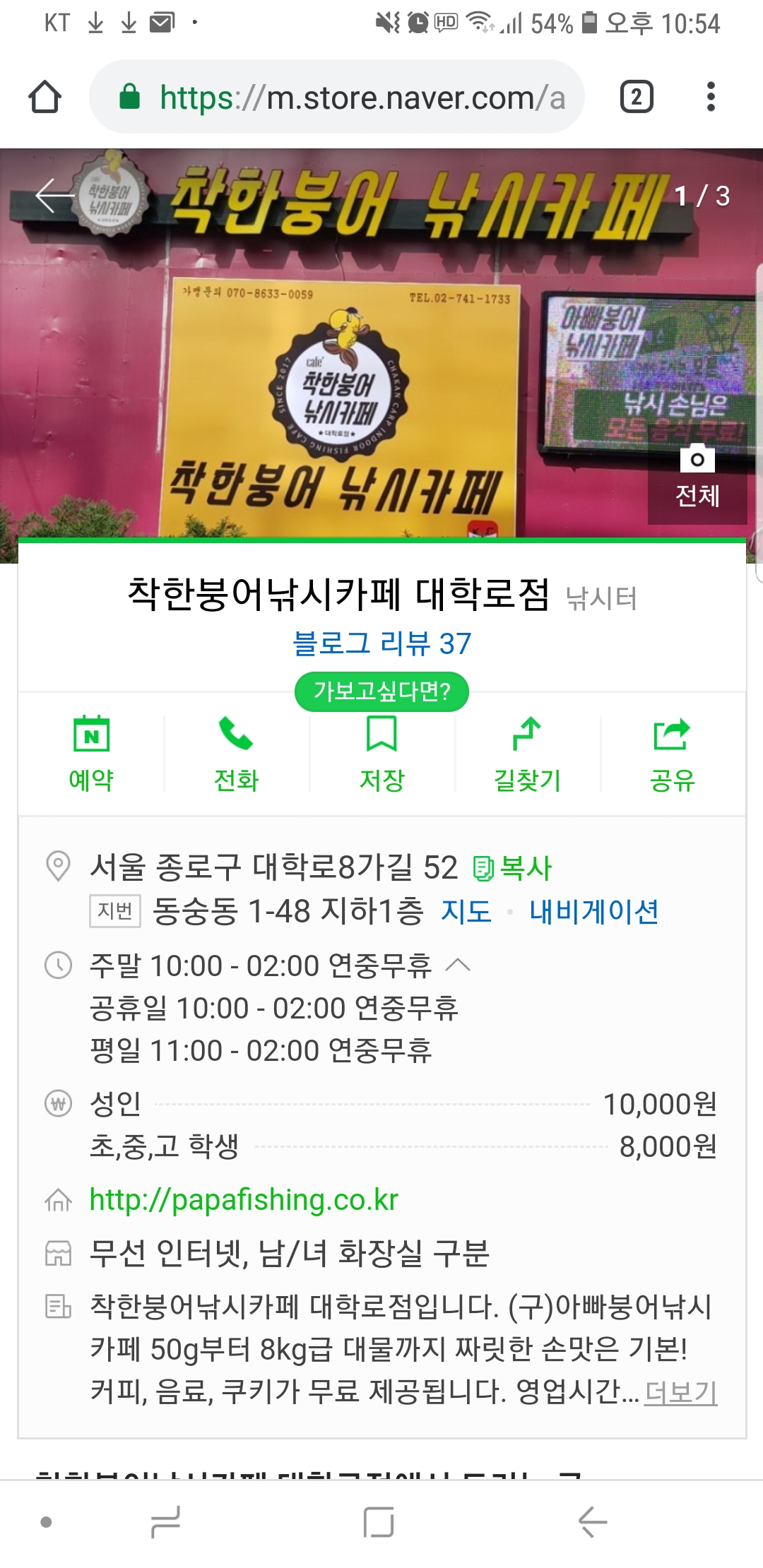The image size is (763, 1568).
Task: Call the cafe via 전화
Action: coord(237,754)
